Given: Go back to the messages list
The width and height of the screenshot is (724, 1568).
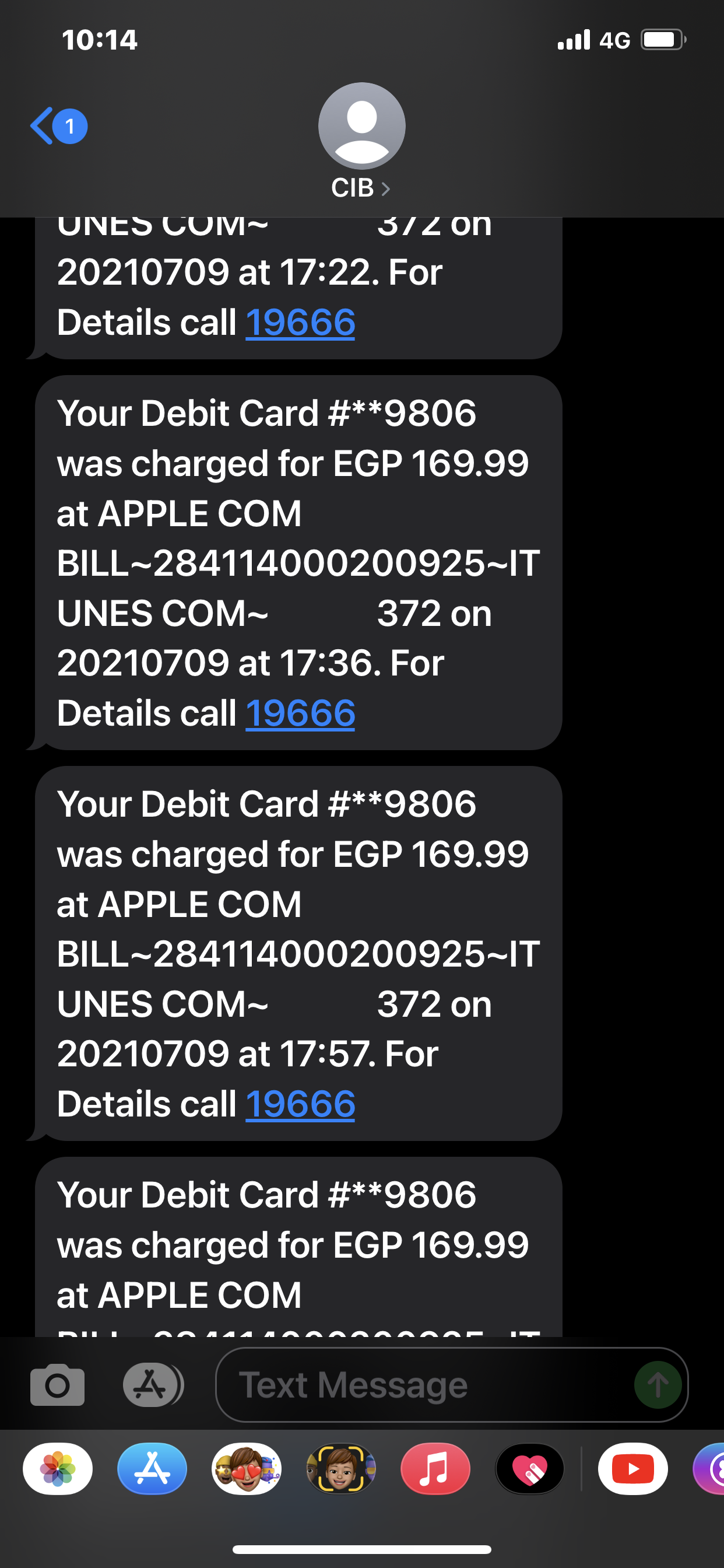Looking at the screenshot, I should coord(57,126).
